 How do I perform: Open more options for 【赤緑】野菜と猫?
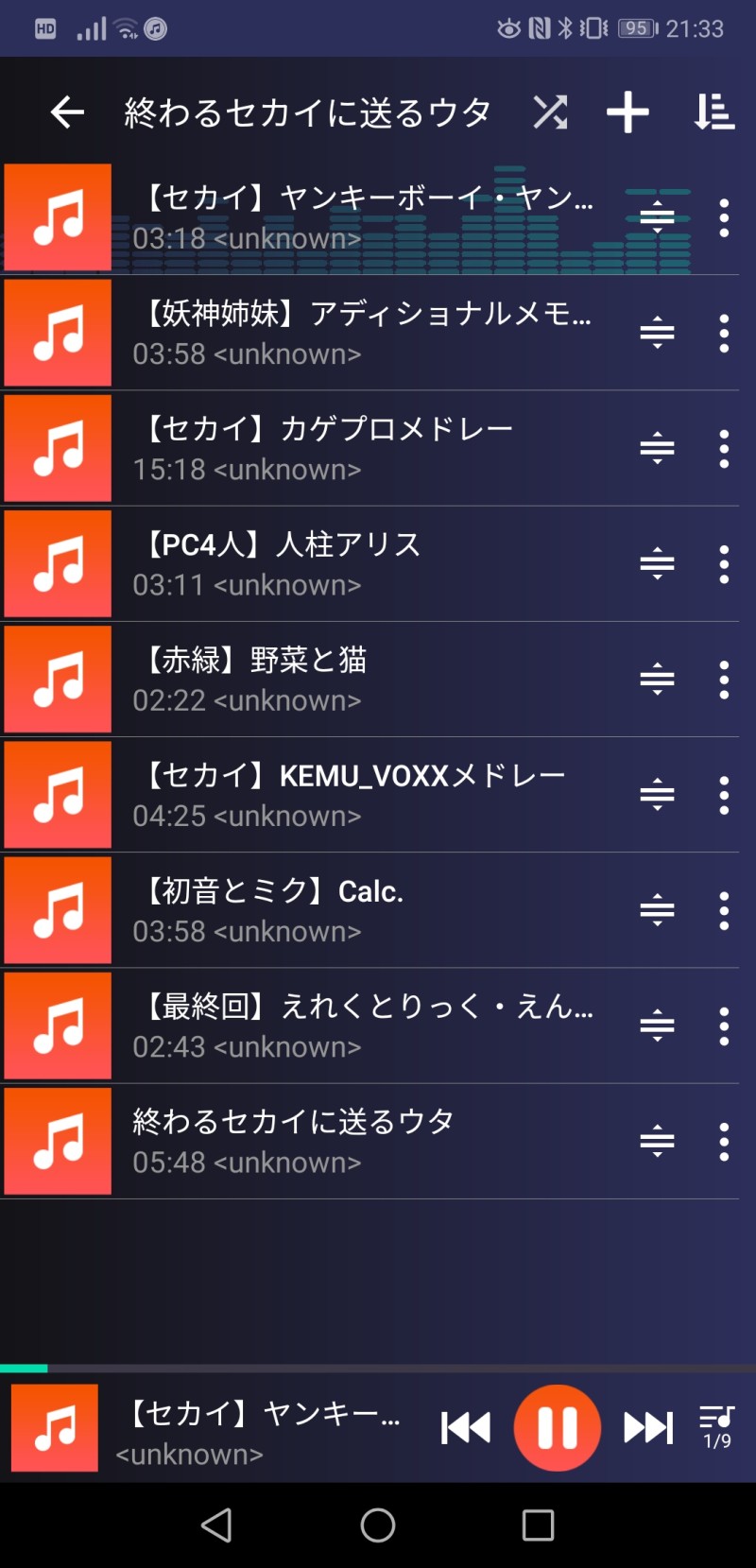click(724, 680)
